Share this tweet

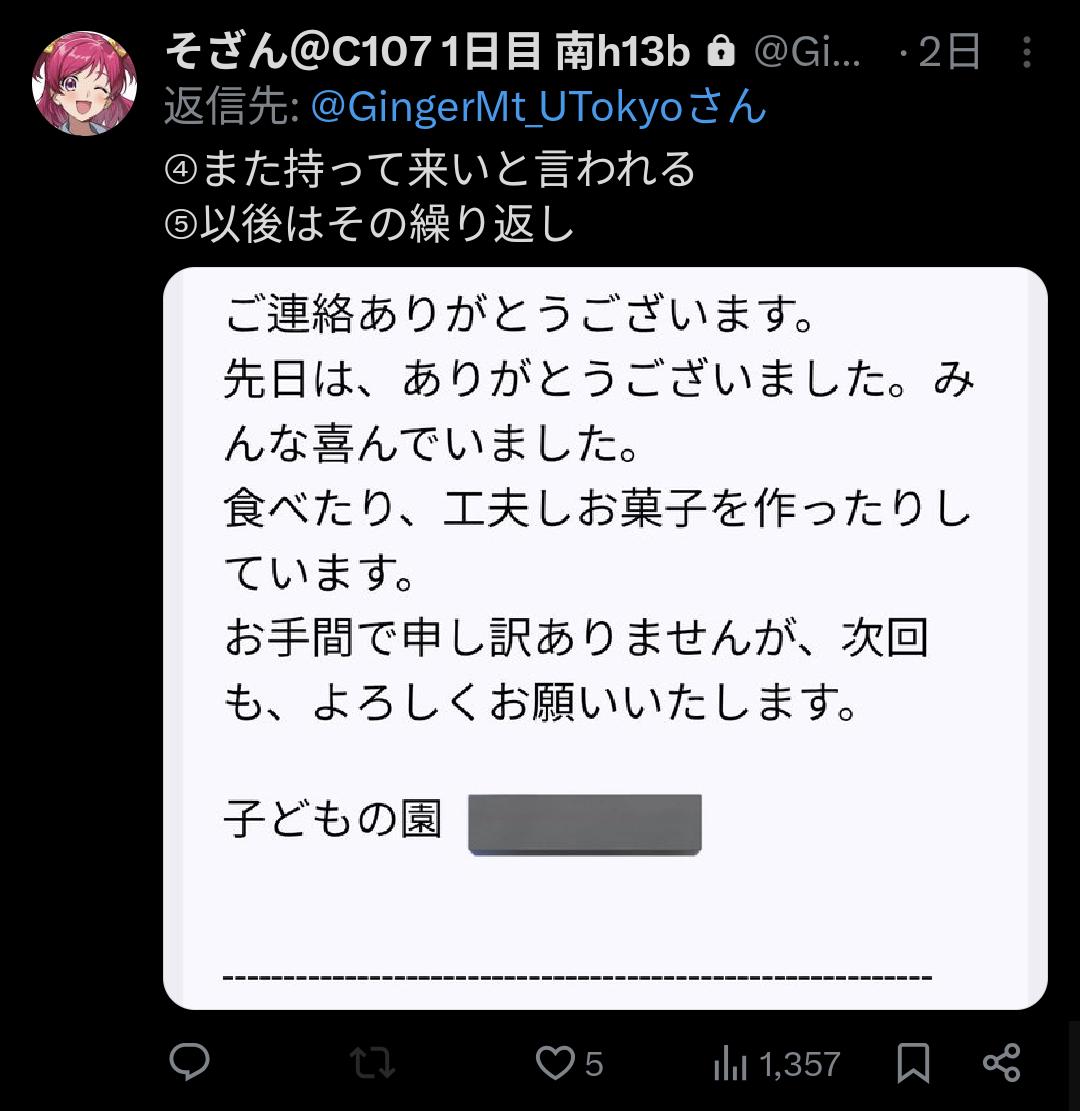pyautogui.click(x=1001, y=1063)
